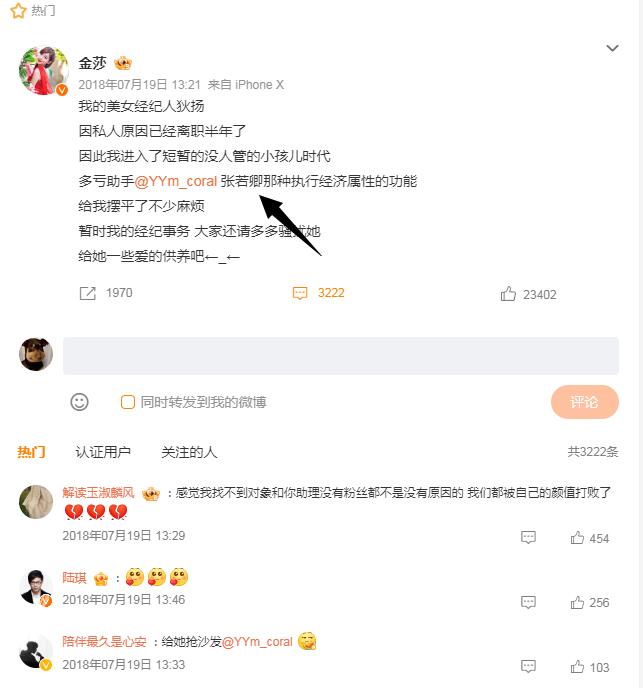Switch to 热门 comments tab

click(31, 452)
